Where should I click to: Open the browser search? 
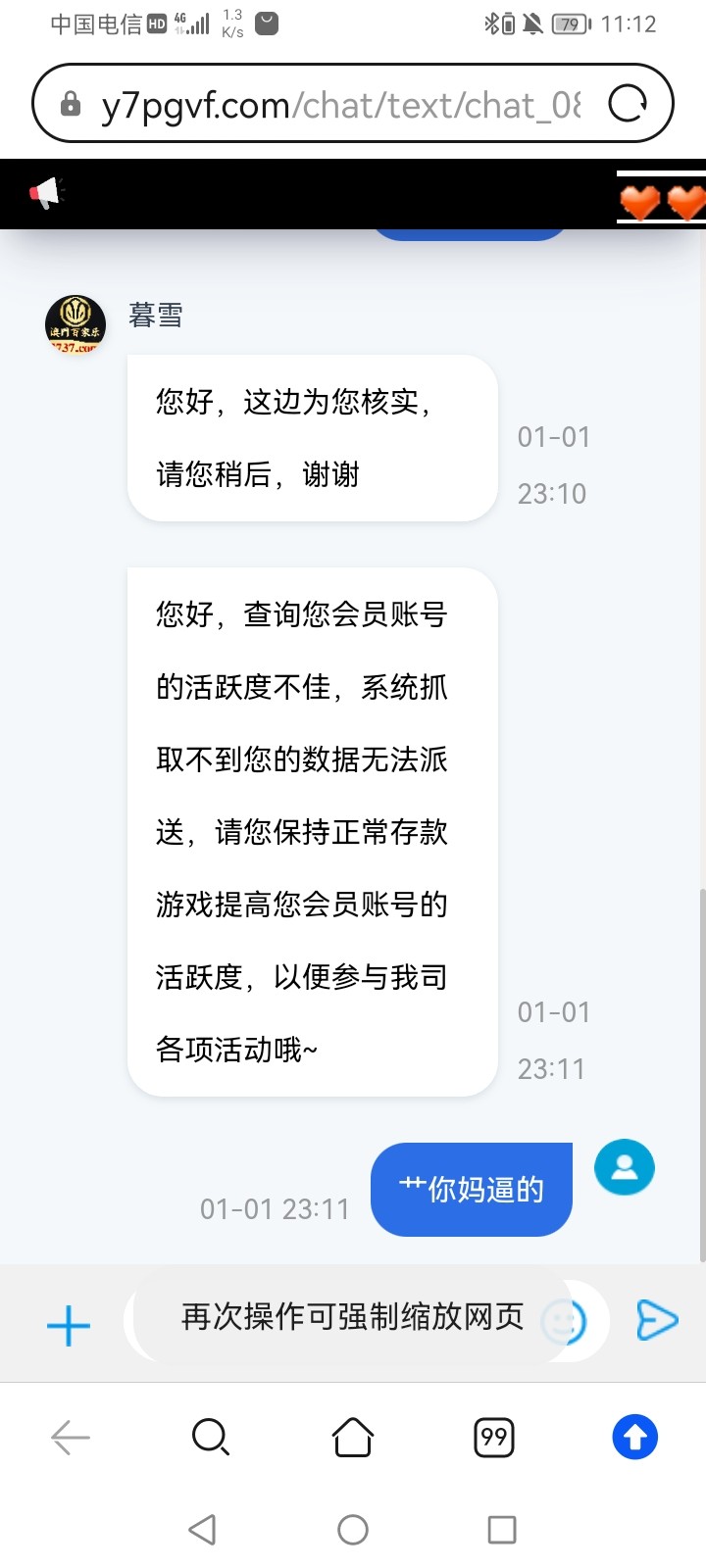point(210,1438)
